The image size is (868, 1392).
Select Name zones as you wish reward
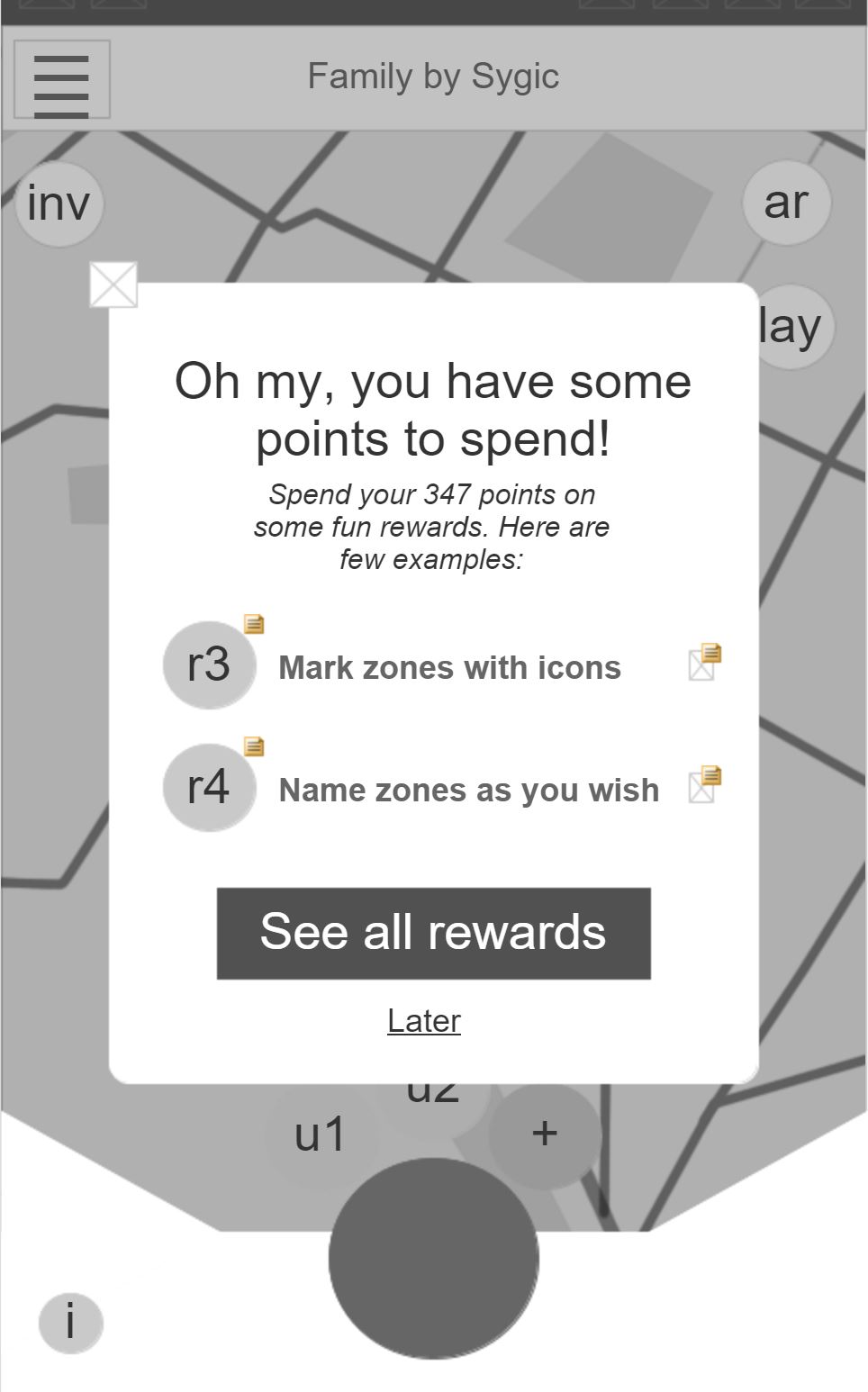[468, 790]
